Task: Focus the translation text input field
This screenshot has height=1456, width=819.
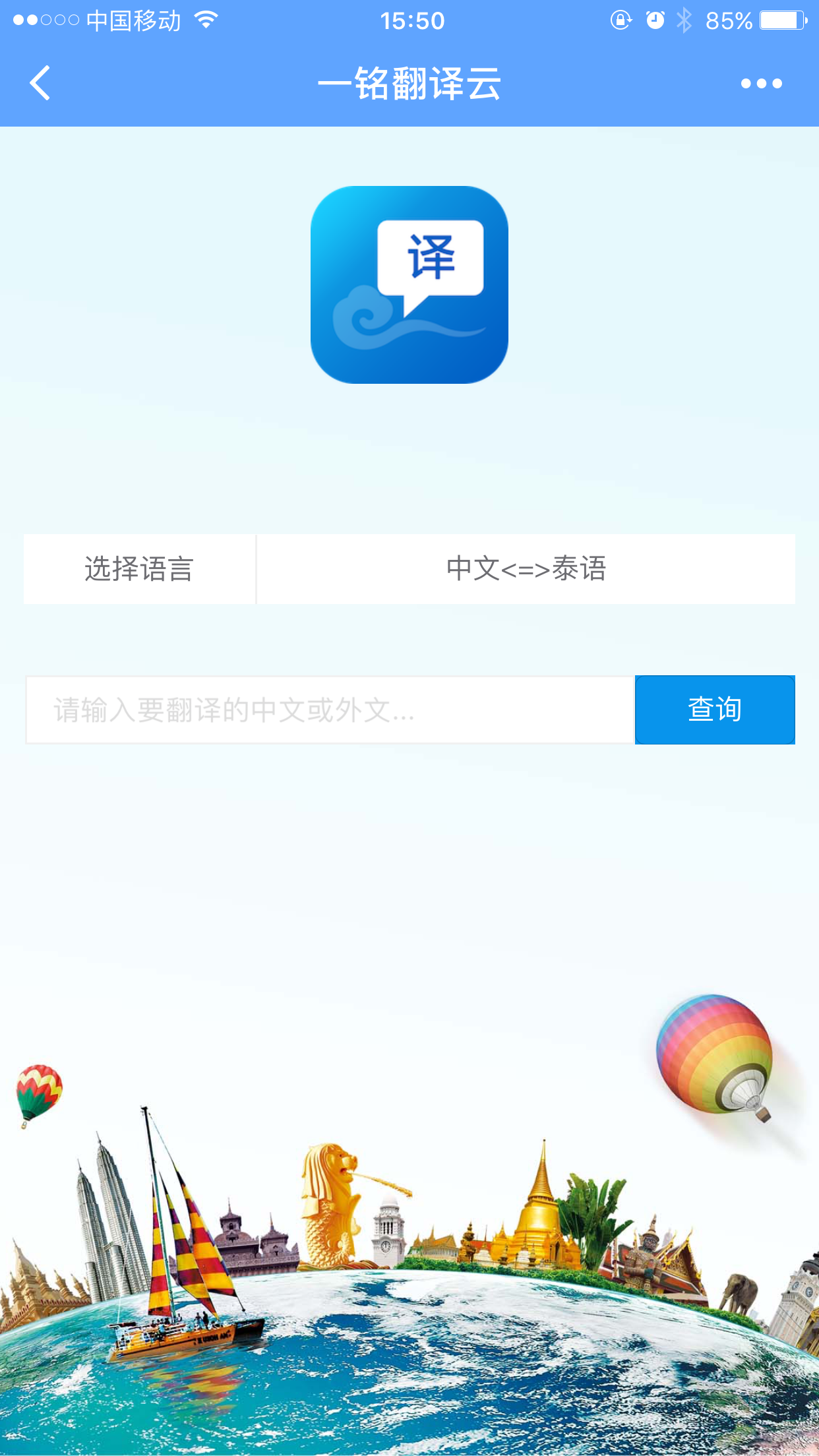Action: point(330,710)
